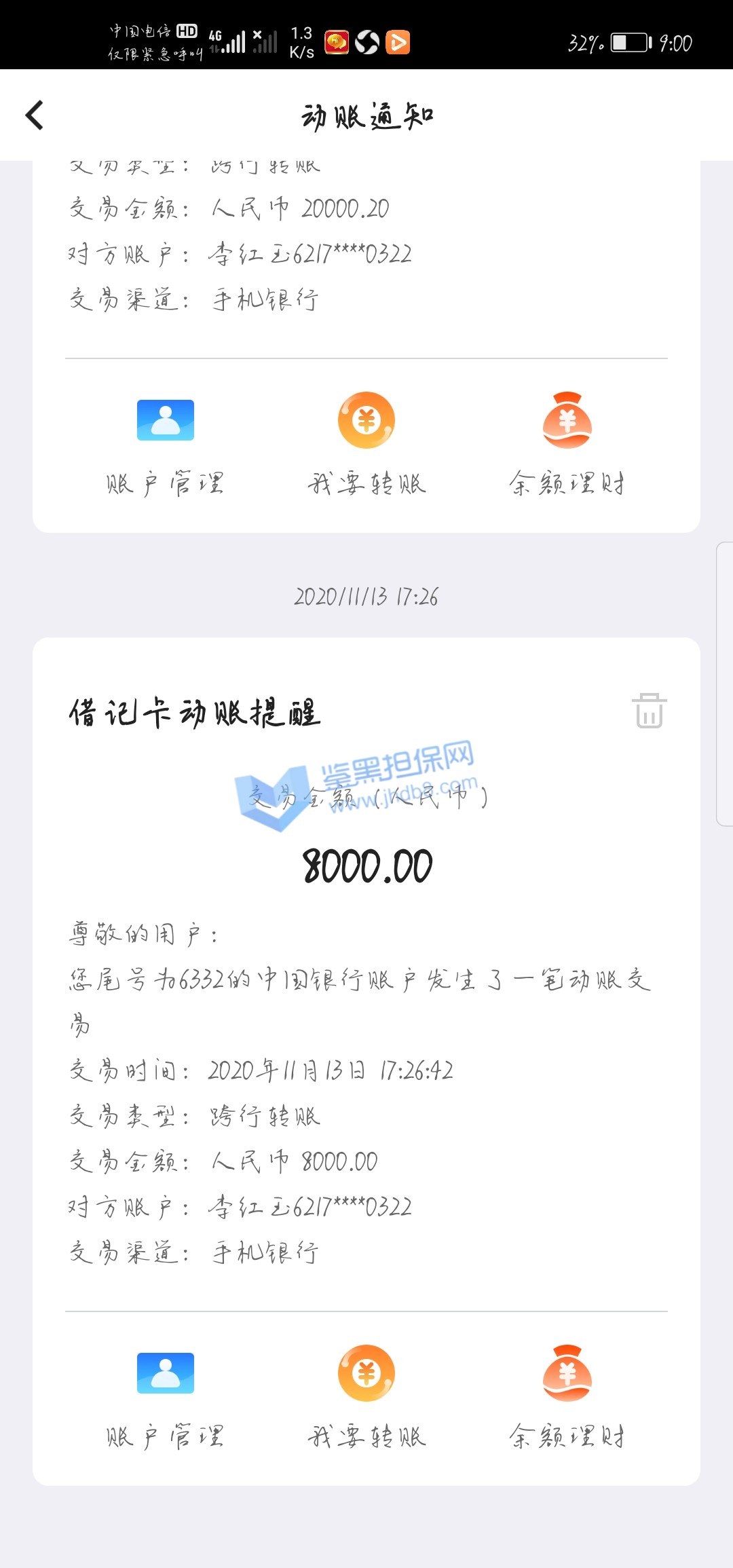Select 我要转账 under the 8000.00 transaction

(x=366, y=1396)
